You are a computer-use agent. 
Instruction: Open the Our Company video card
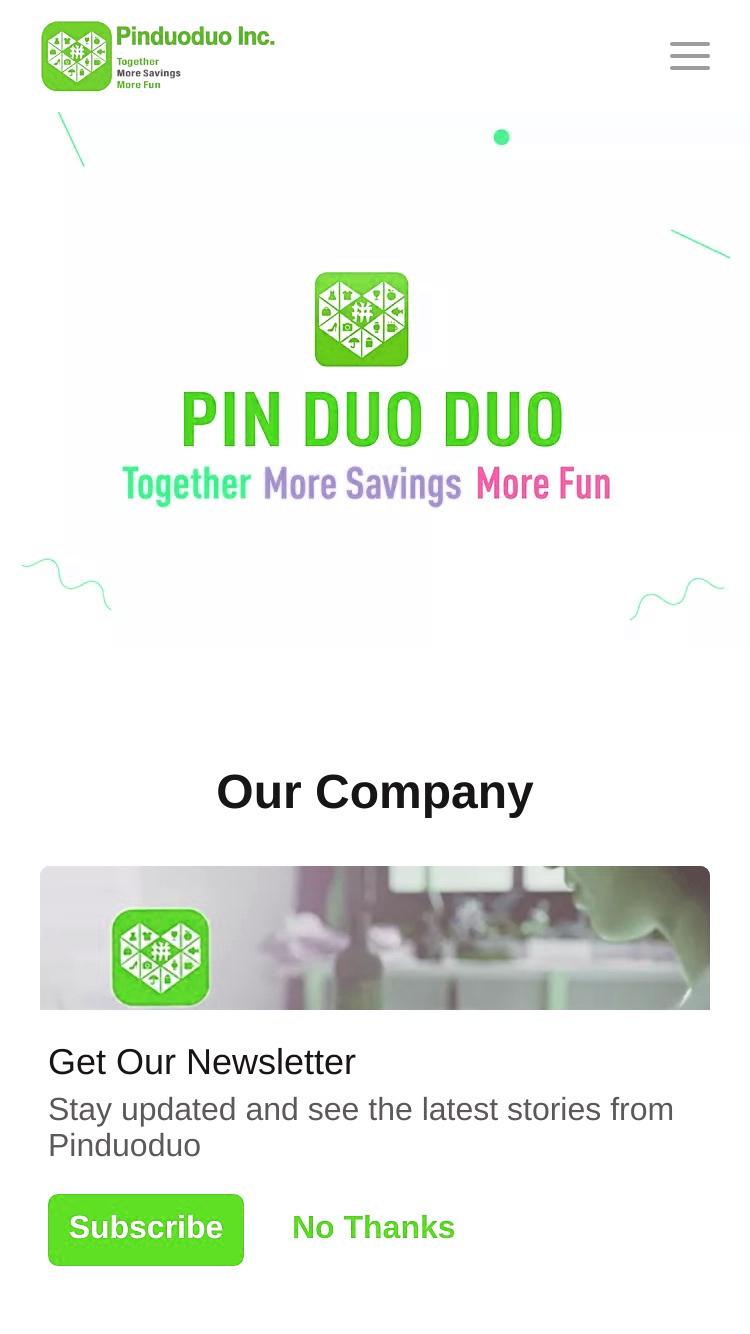tap(375, 938)
